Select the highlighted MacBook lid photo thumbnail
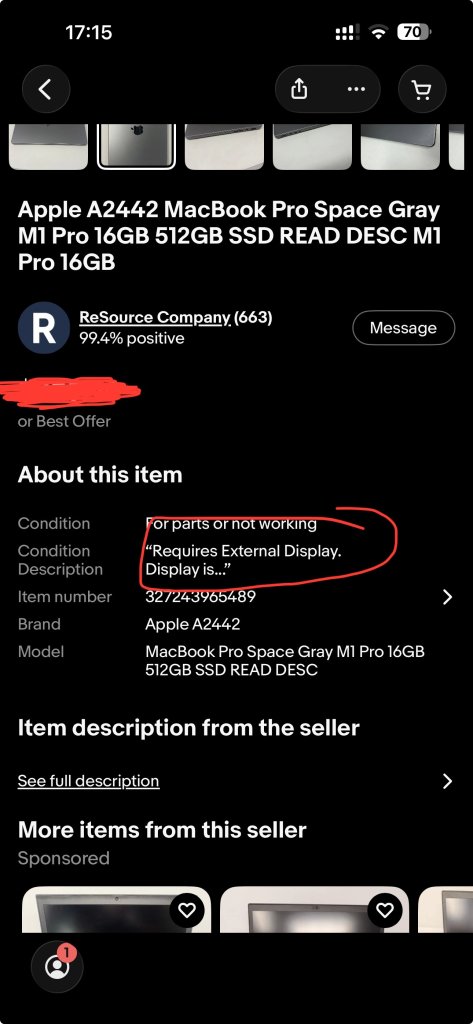 137,147
